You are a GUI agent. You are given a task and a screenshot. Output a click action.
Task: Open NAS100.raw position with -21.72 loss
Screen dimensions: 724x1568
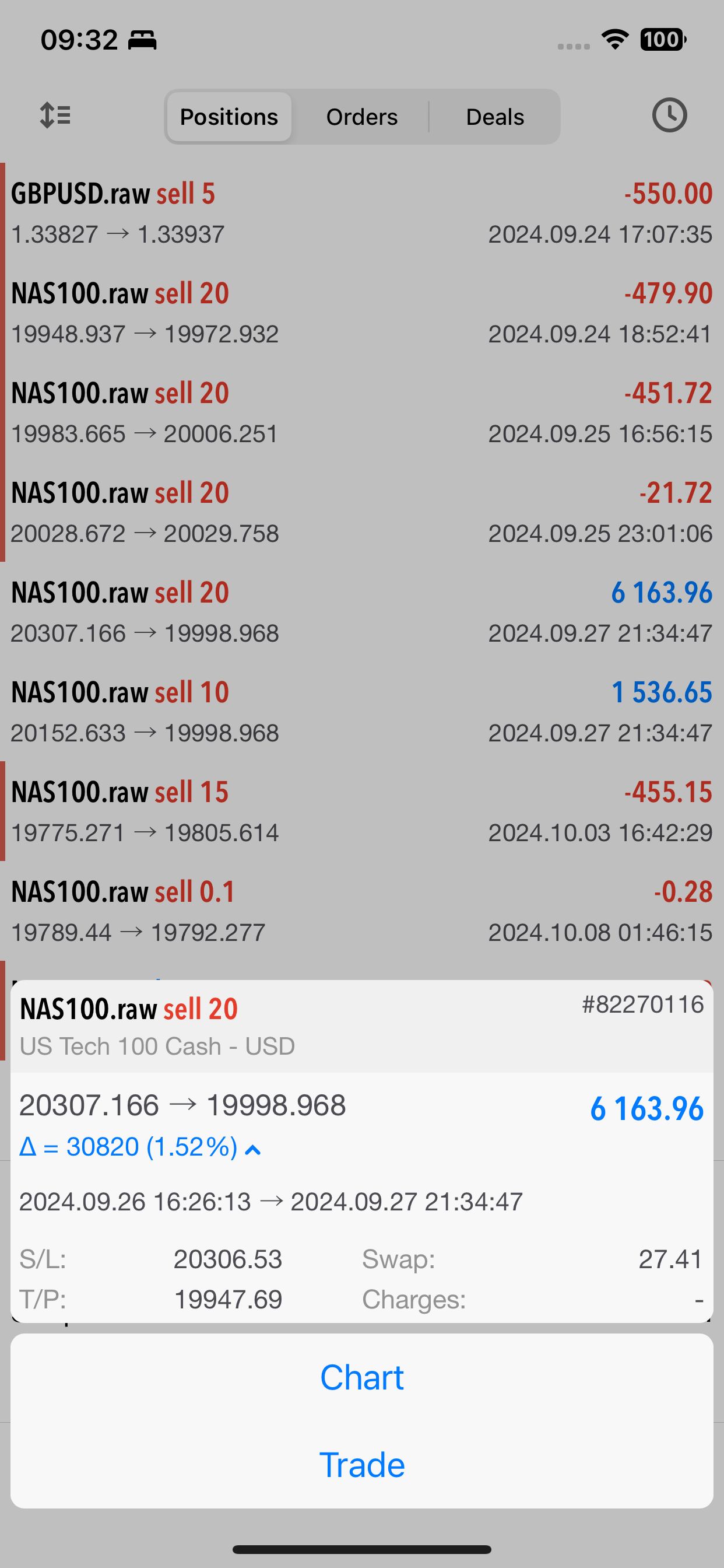[x=361, y=513]
